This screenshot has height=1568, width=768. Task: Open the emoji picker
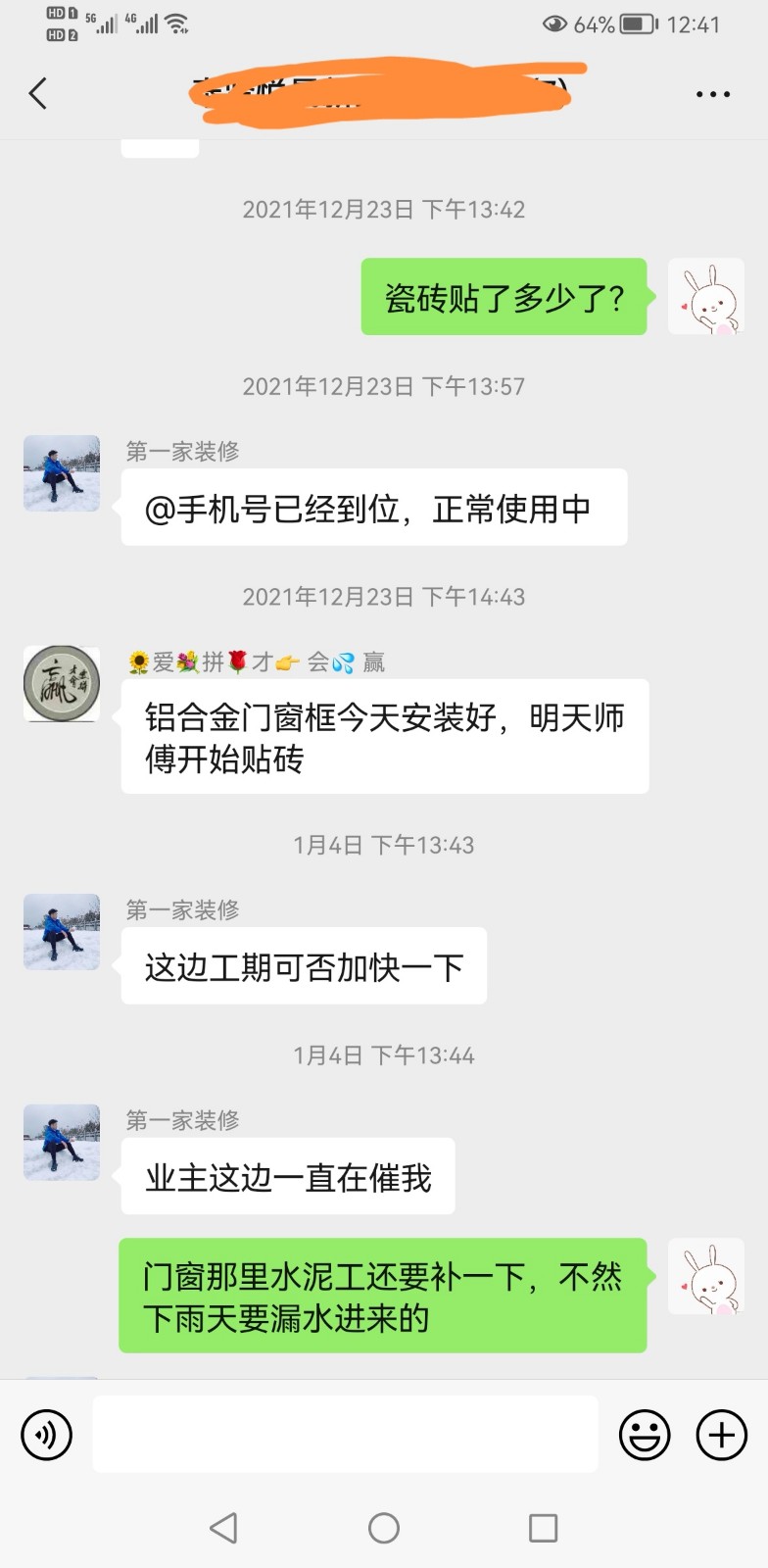click(x=645, y=1435)
